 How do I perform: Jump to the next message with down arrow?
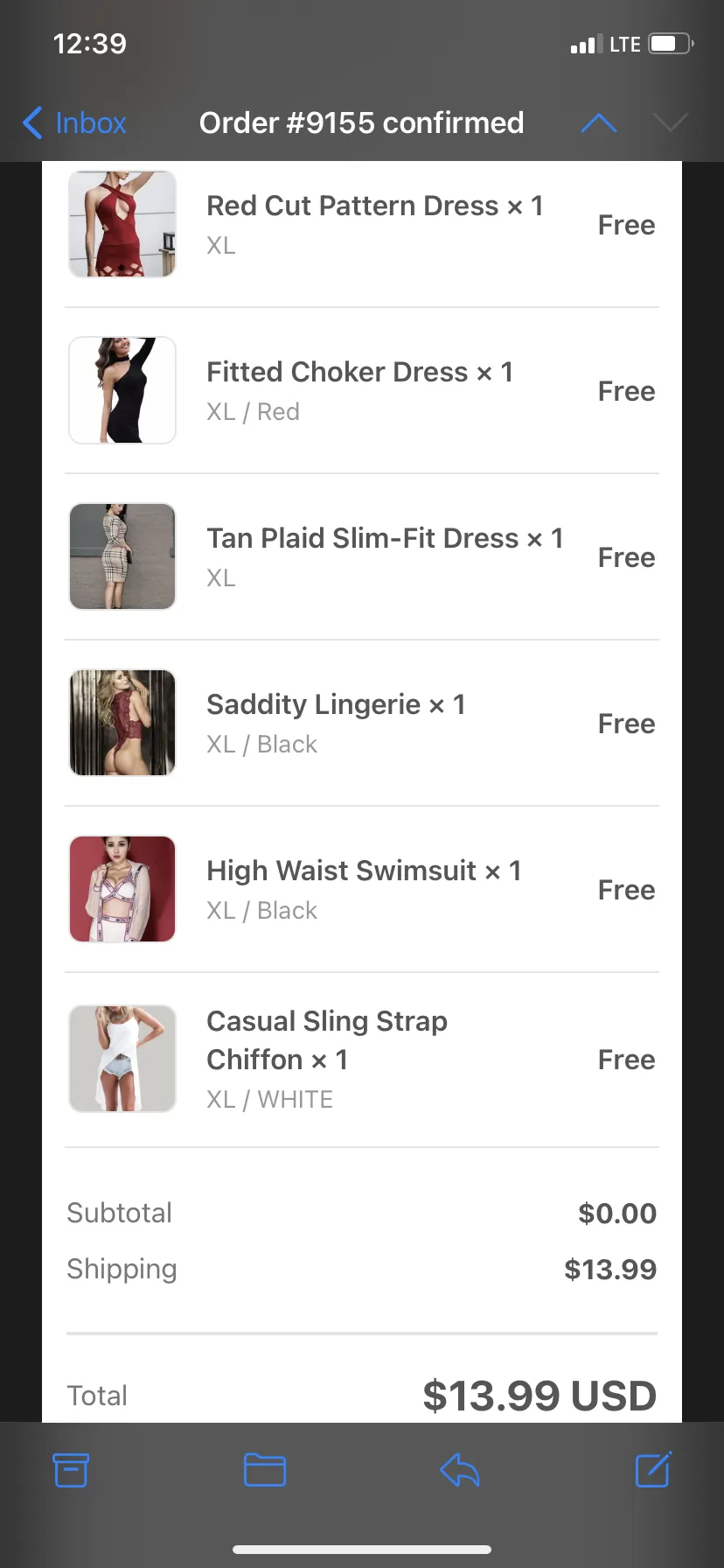[671, 123]
